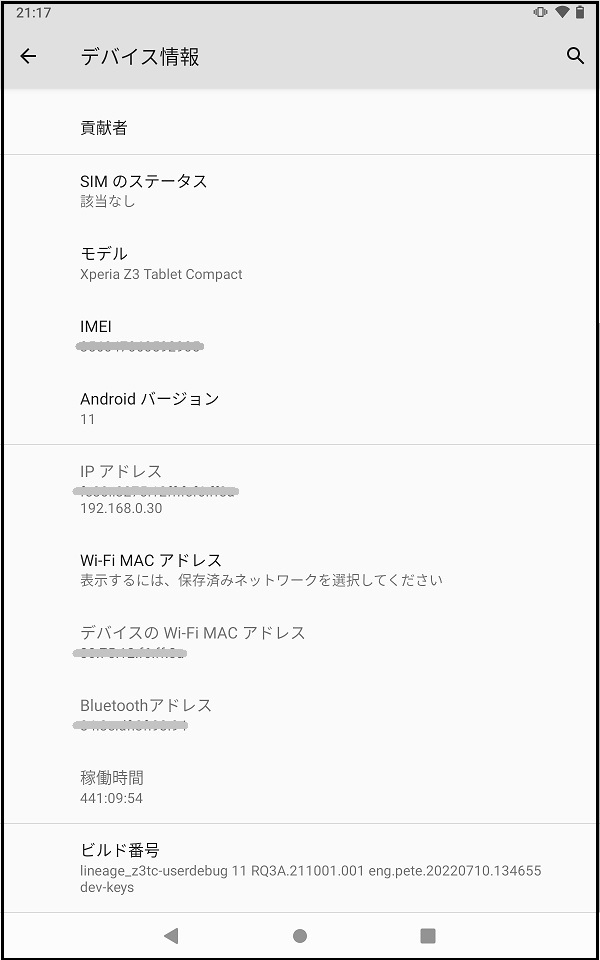This screenshot has height=960, width=600.
Task: Open the 貢献者 row
Action: (300, 128)
